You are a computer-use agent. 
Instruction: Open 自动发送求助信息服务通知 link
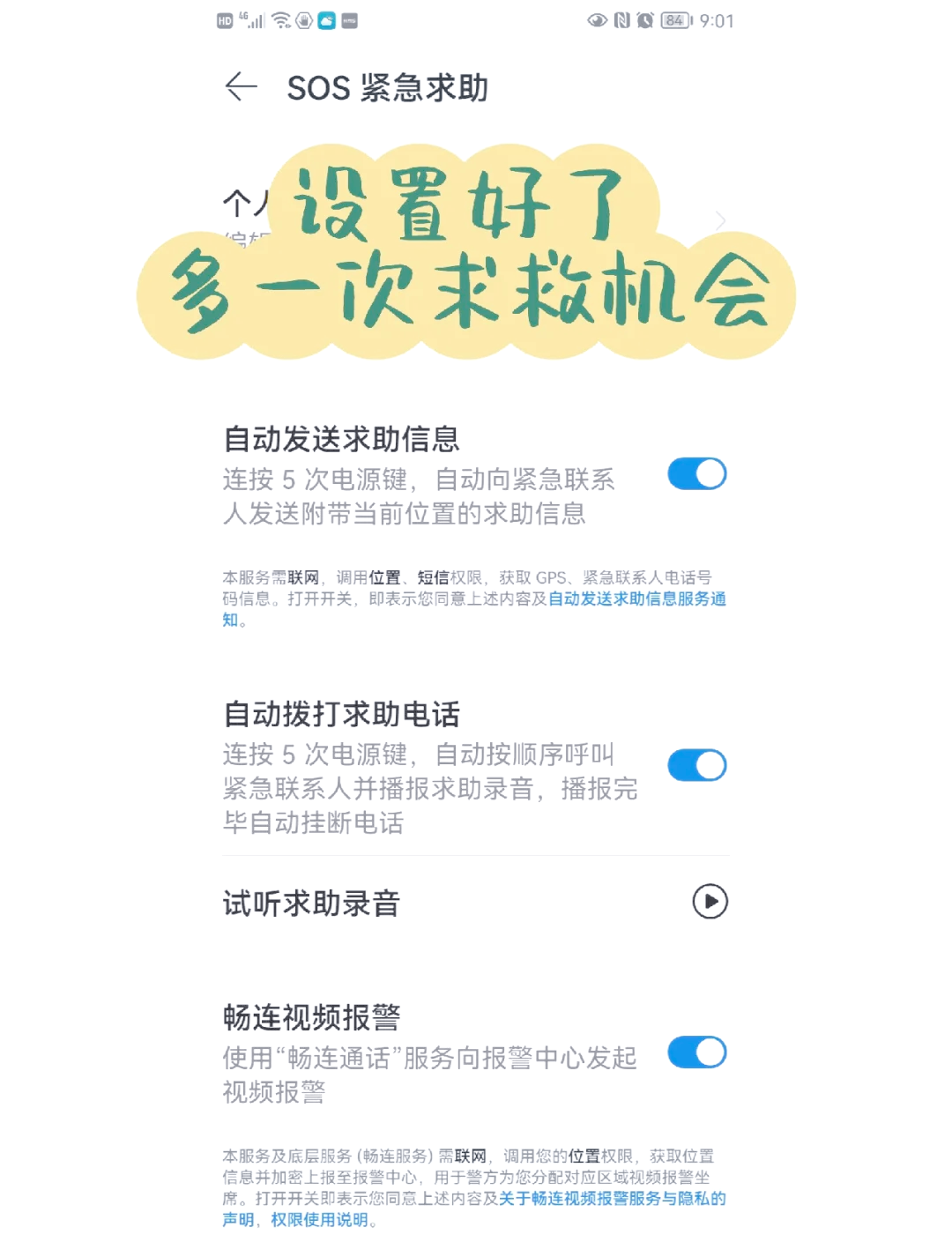pyautogui.click(x=636, y=599)
